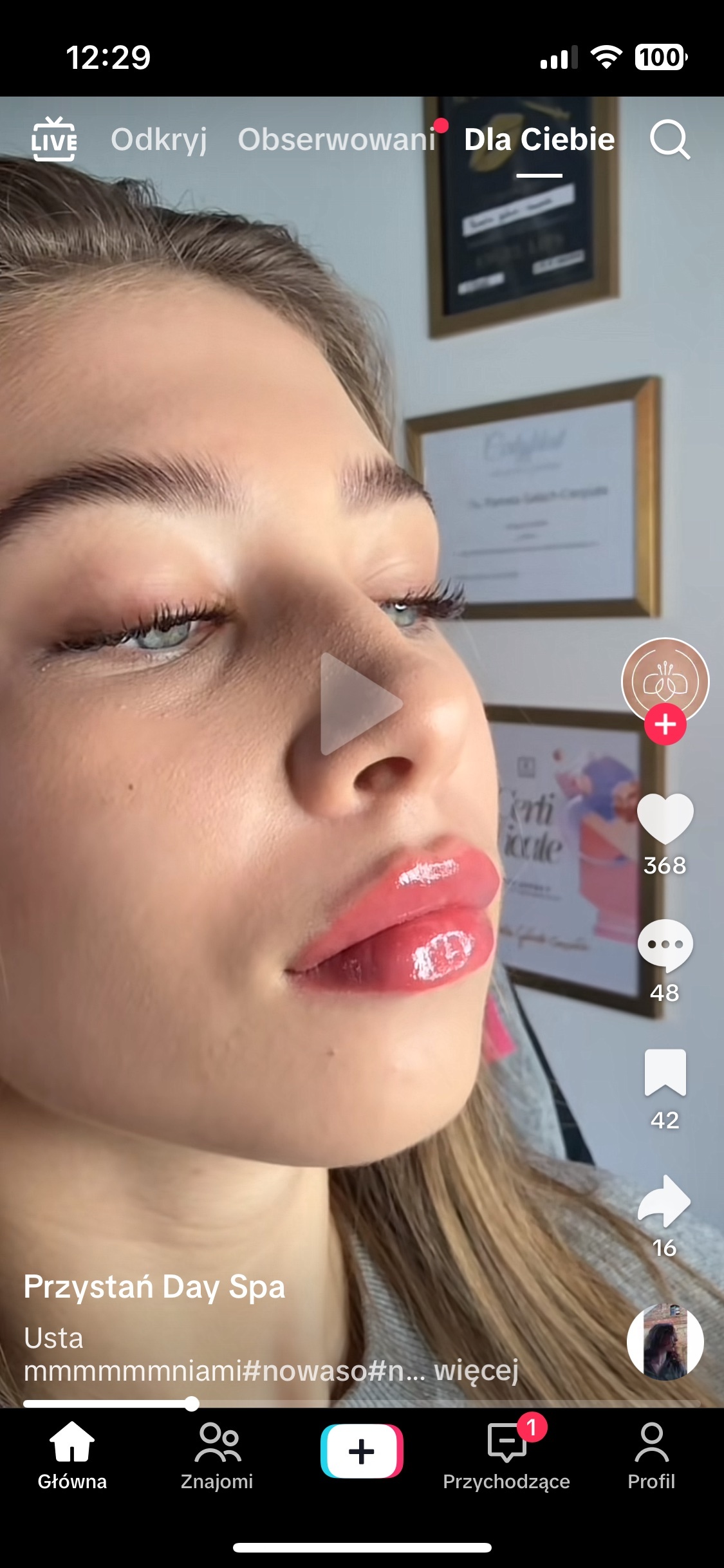Screen dimensions: 724x1568
Task: Switch to the Obserwowani tab
Action: [337, 139]
